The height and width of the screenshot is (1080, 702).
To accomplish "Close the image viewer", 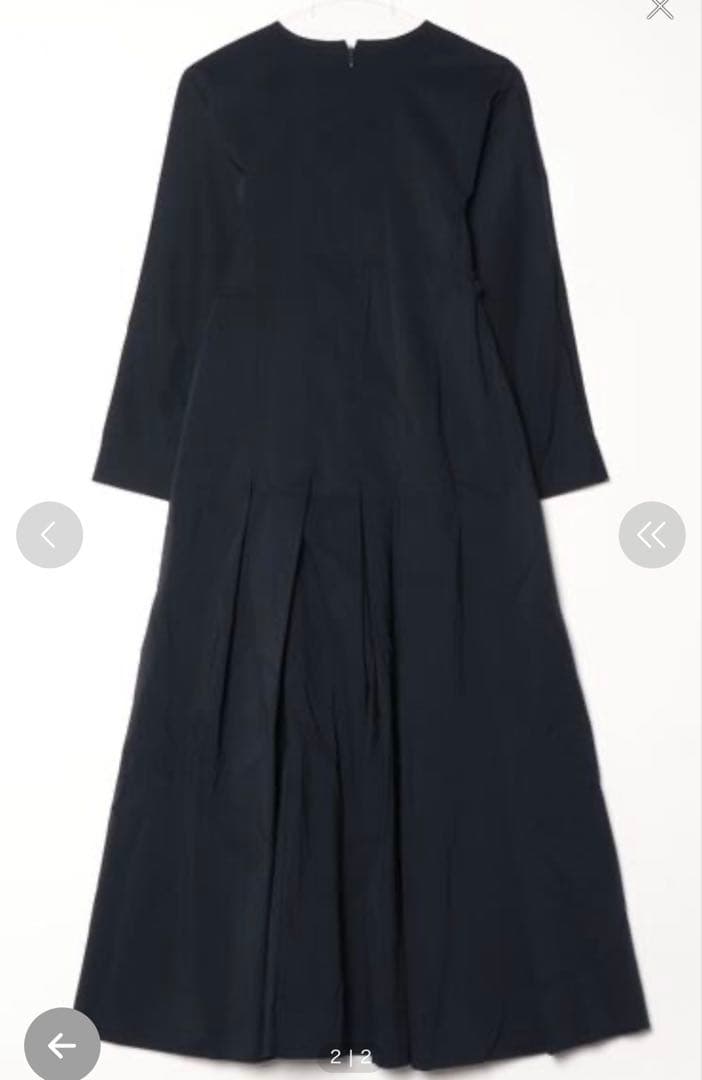I will 660,8.
